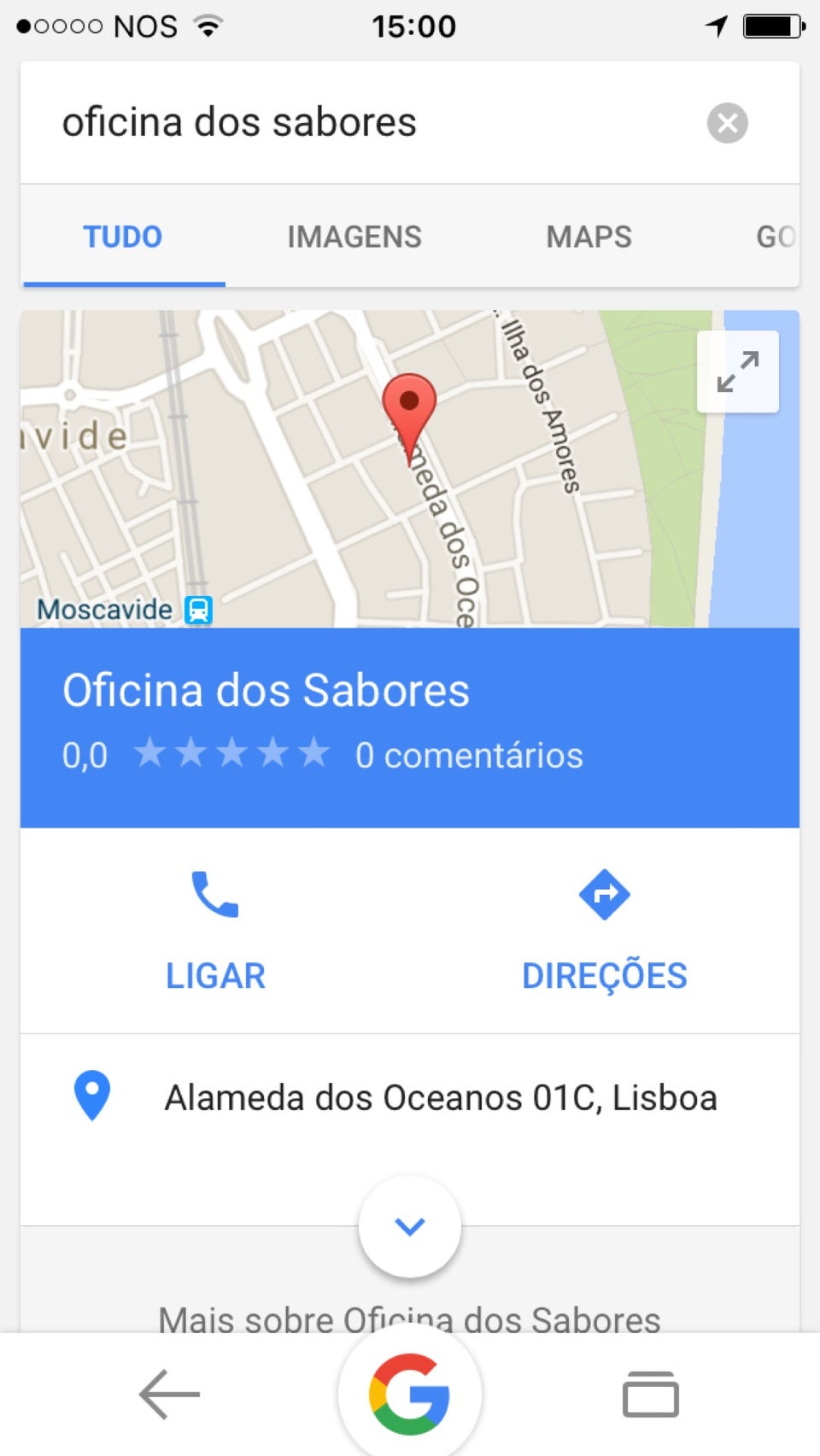This screenshot has width=820, height=1456.
Task: Switch to the MAPS tab
Action: [x=589, y=237]
